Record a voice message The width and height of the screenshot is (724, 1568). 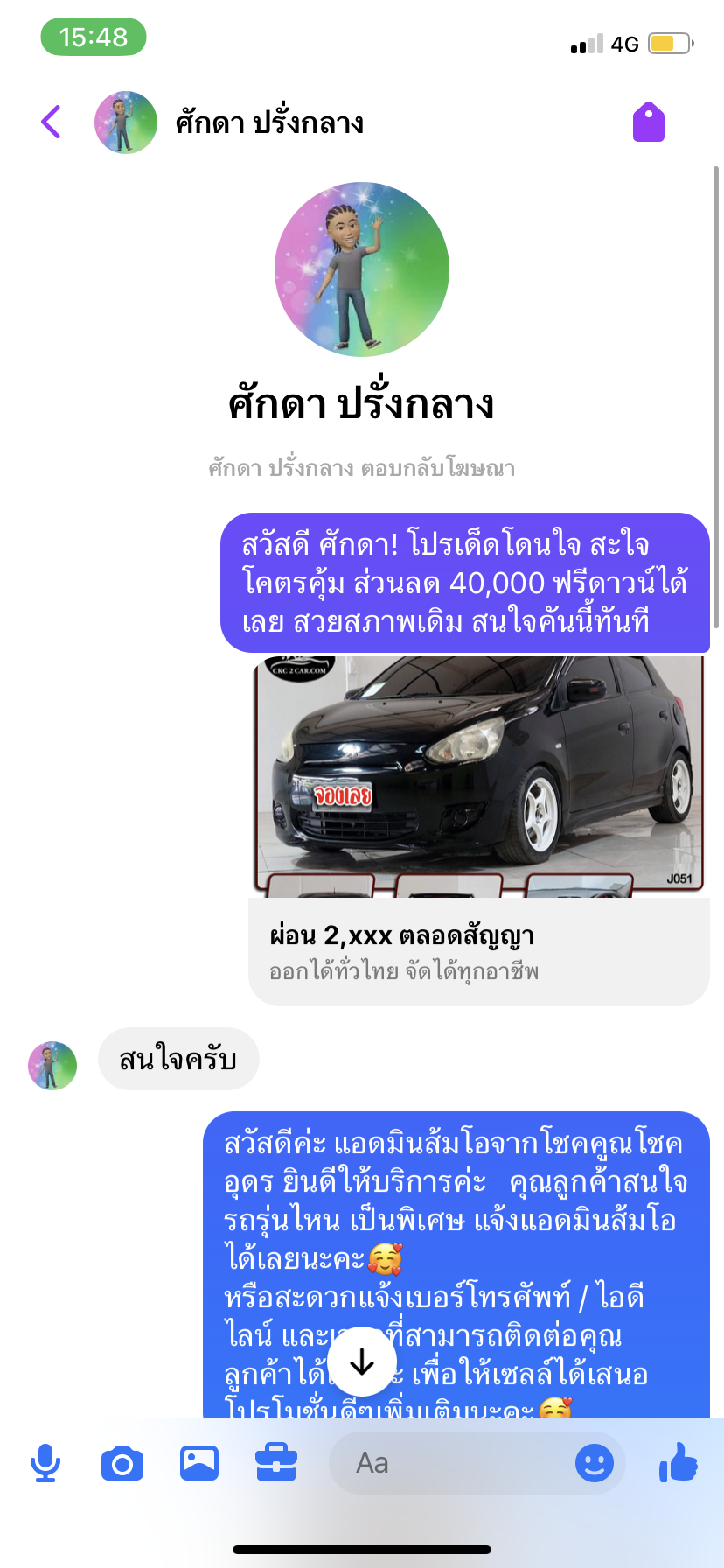pos(45,1463)
